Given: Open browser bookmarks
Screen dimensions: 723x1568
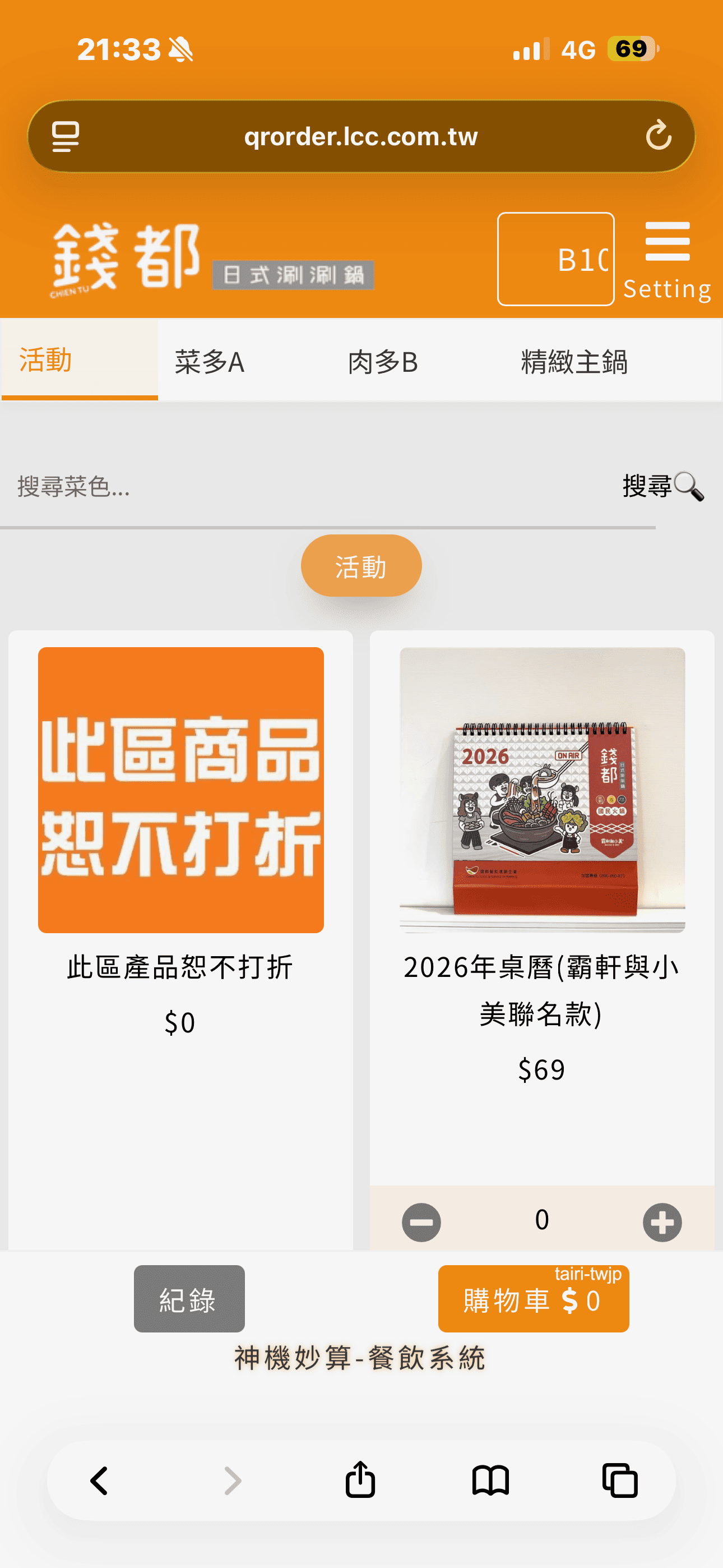Looking at the screenshot, I should coord(490,1481).
